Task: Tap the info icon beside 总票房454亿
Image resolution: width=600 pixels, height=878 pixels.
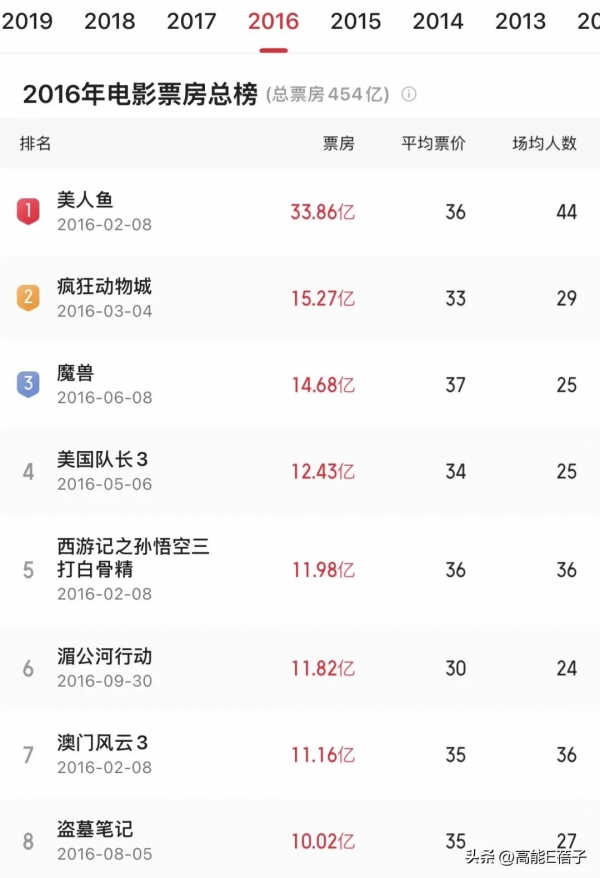Action: click(x=408, y=94)
